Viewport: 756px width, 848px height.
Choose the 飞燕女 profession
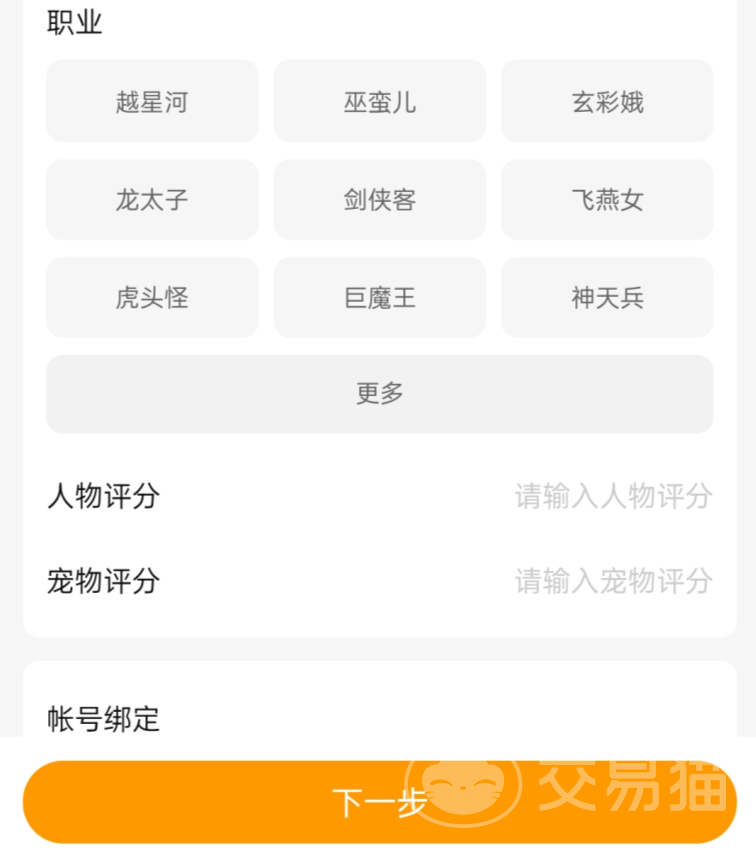tap(607, 200)
